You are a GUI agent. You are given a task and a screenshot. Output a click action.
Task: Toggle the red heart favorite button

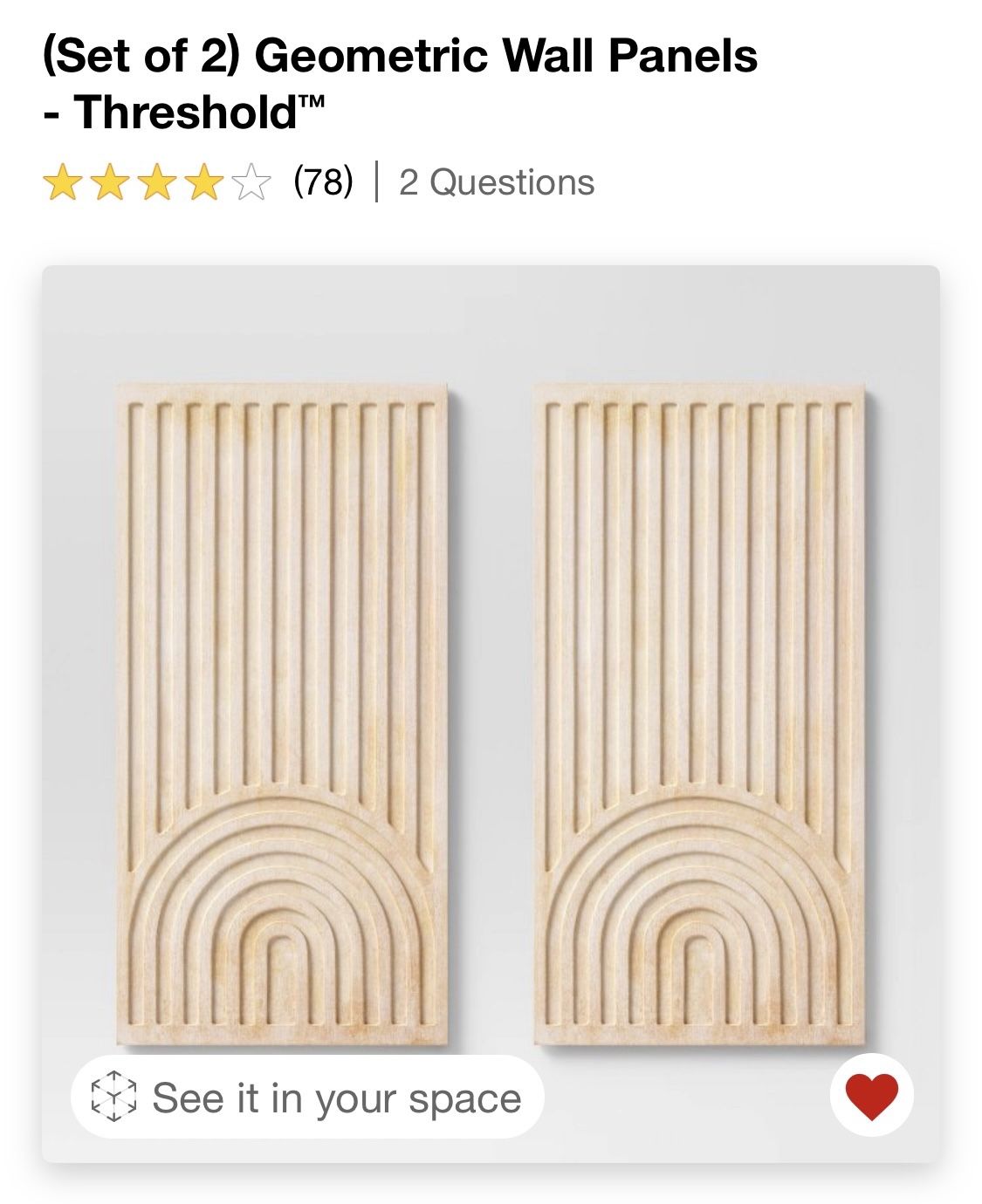[871, 1096]
